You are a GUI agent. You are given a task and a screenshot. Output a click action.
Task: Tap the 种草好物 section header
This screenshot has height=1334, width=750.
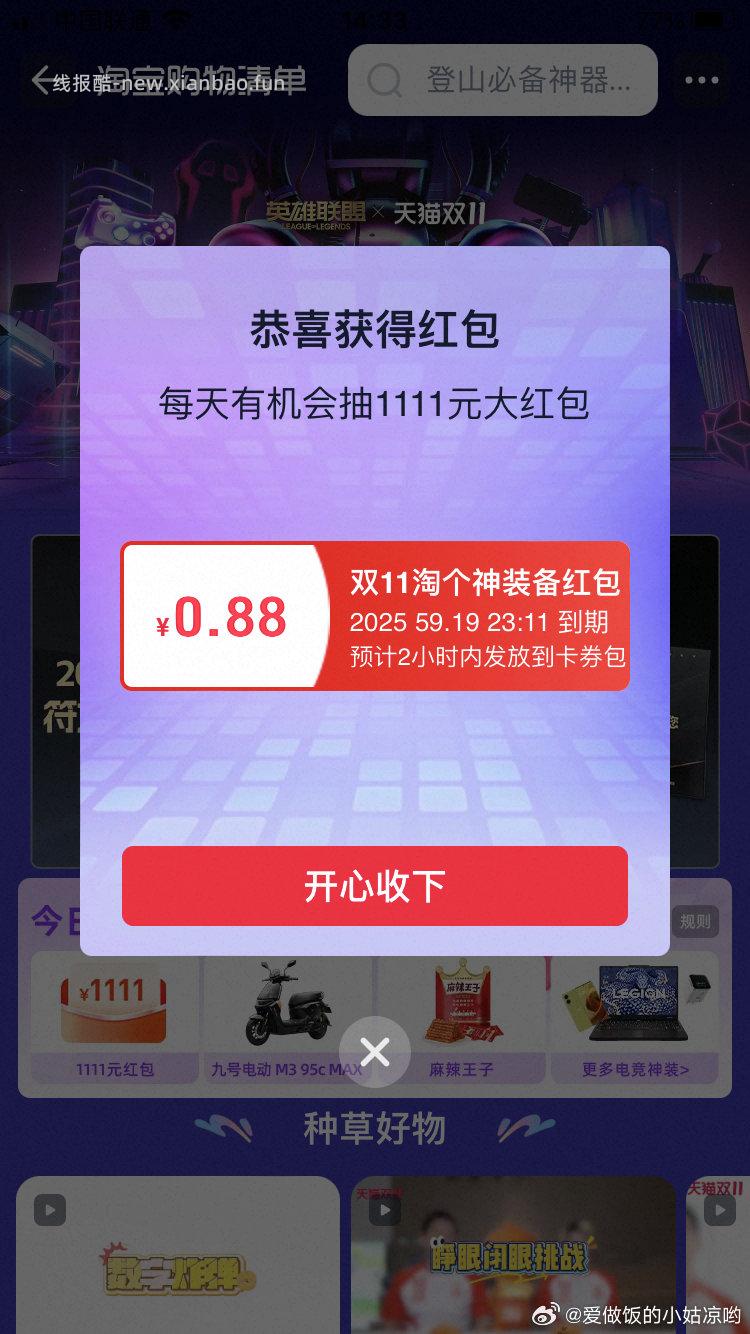pos(375,1128)
